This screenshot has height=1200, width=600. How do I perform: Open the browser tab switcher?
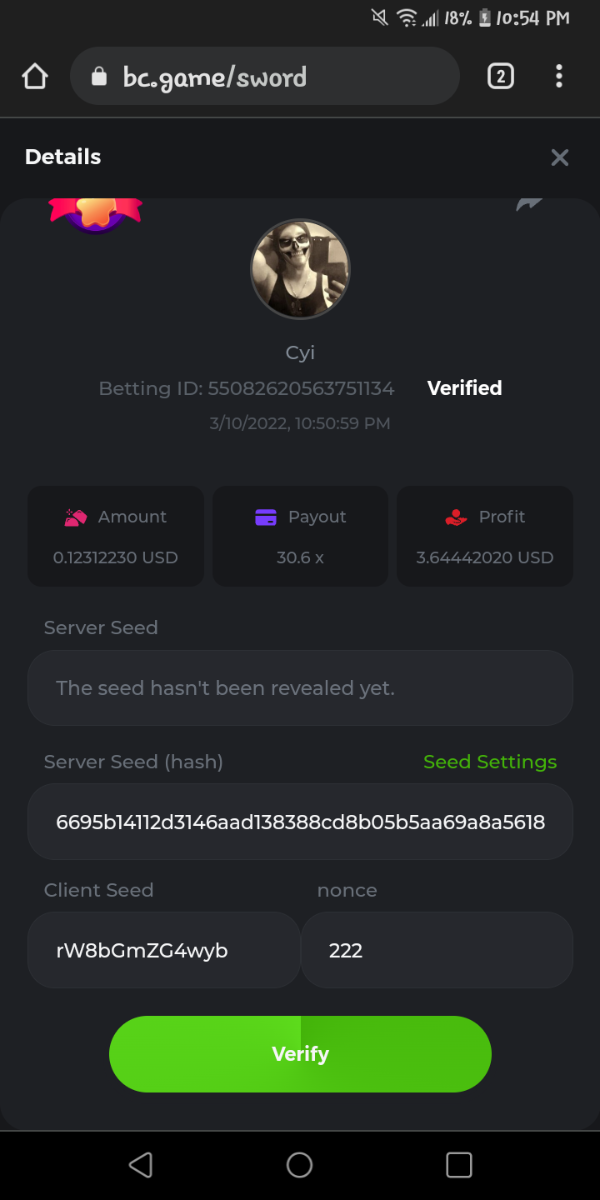click(500, 77)
